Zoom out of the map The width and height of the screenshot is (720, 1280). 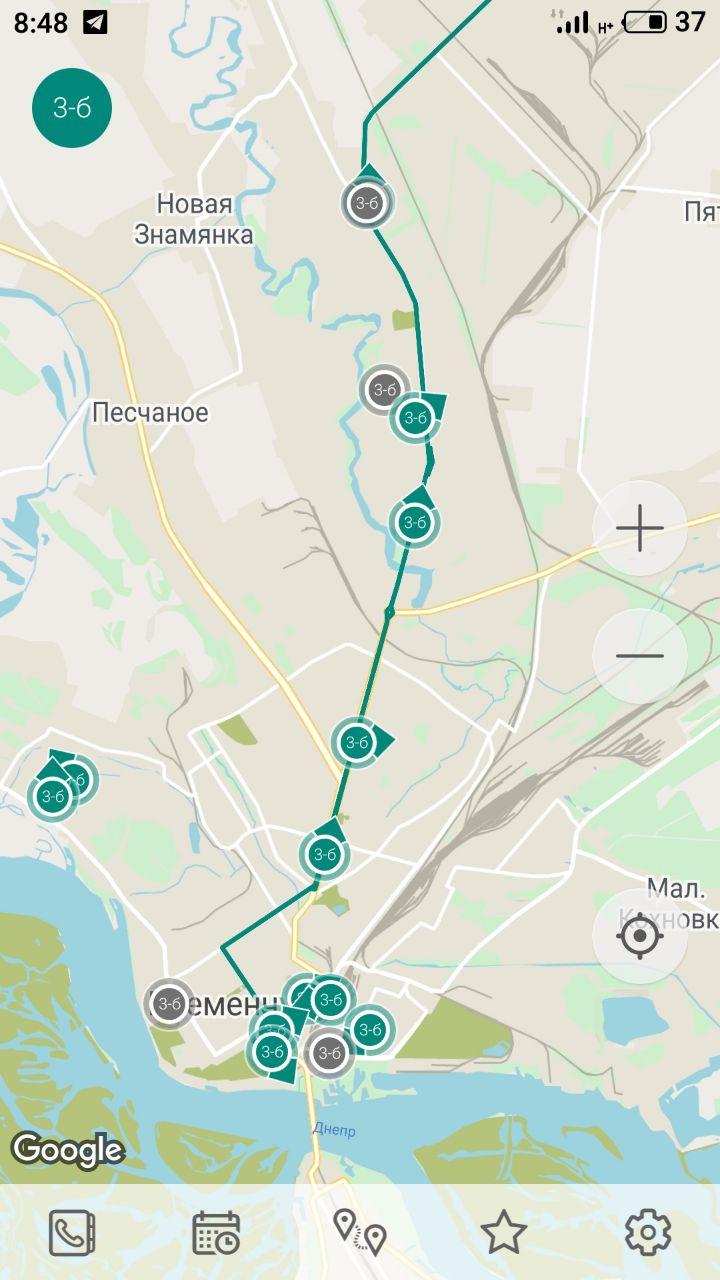click(640, 656)
